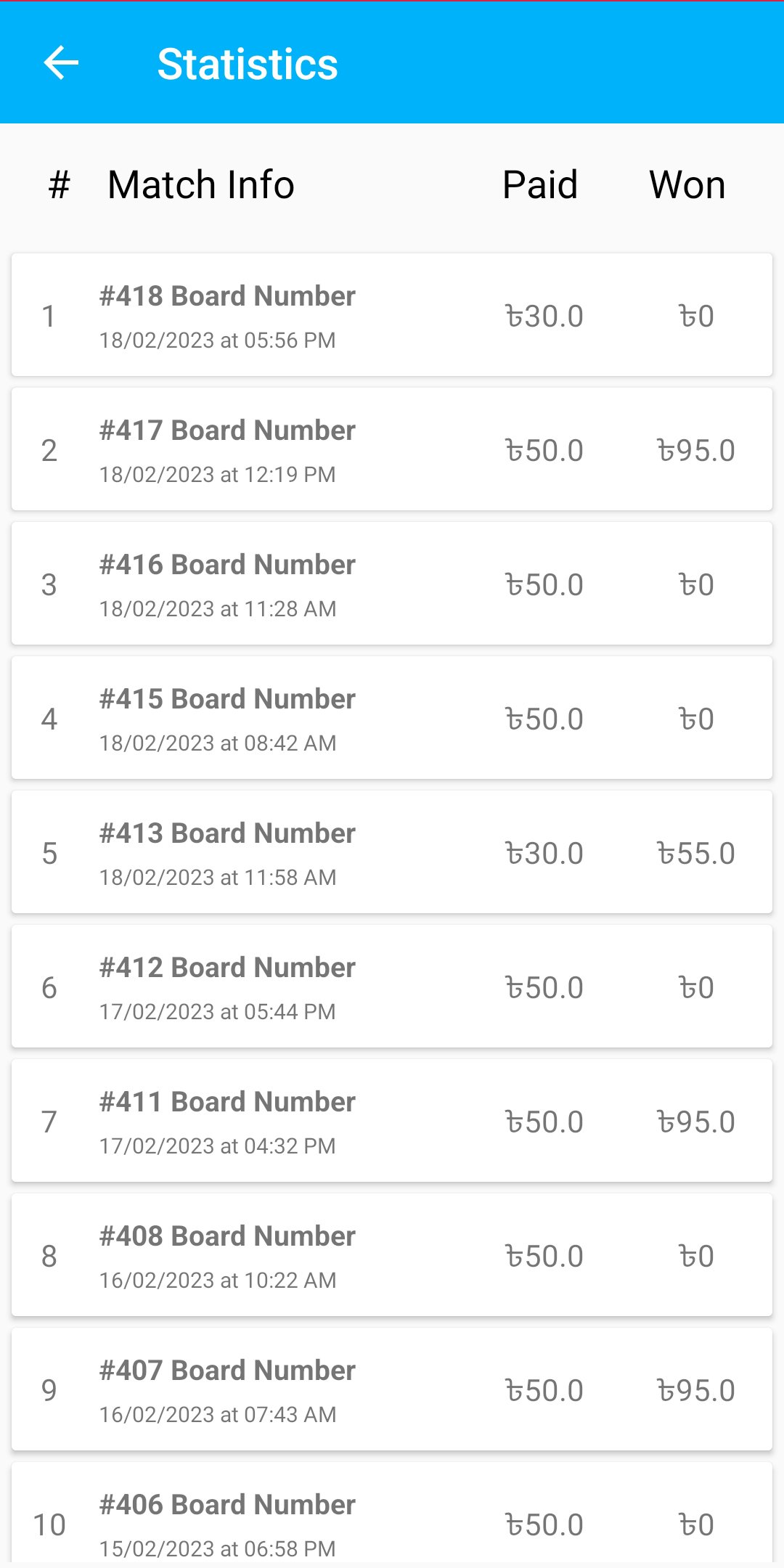Open match #418 Board Number
The height and width of the screenshot is (1568, 784).
tap(392, 315)
